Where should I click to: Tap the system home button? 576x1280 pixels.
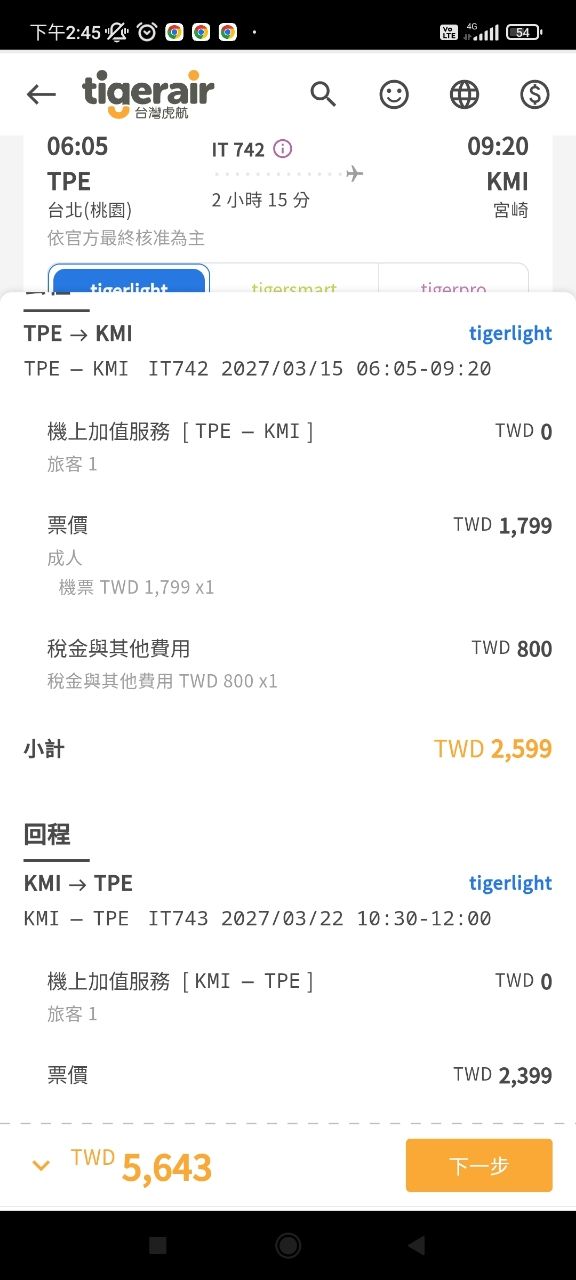[288, 1245]
